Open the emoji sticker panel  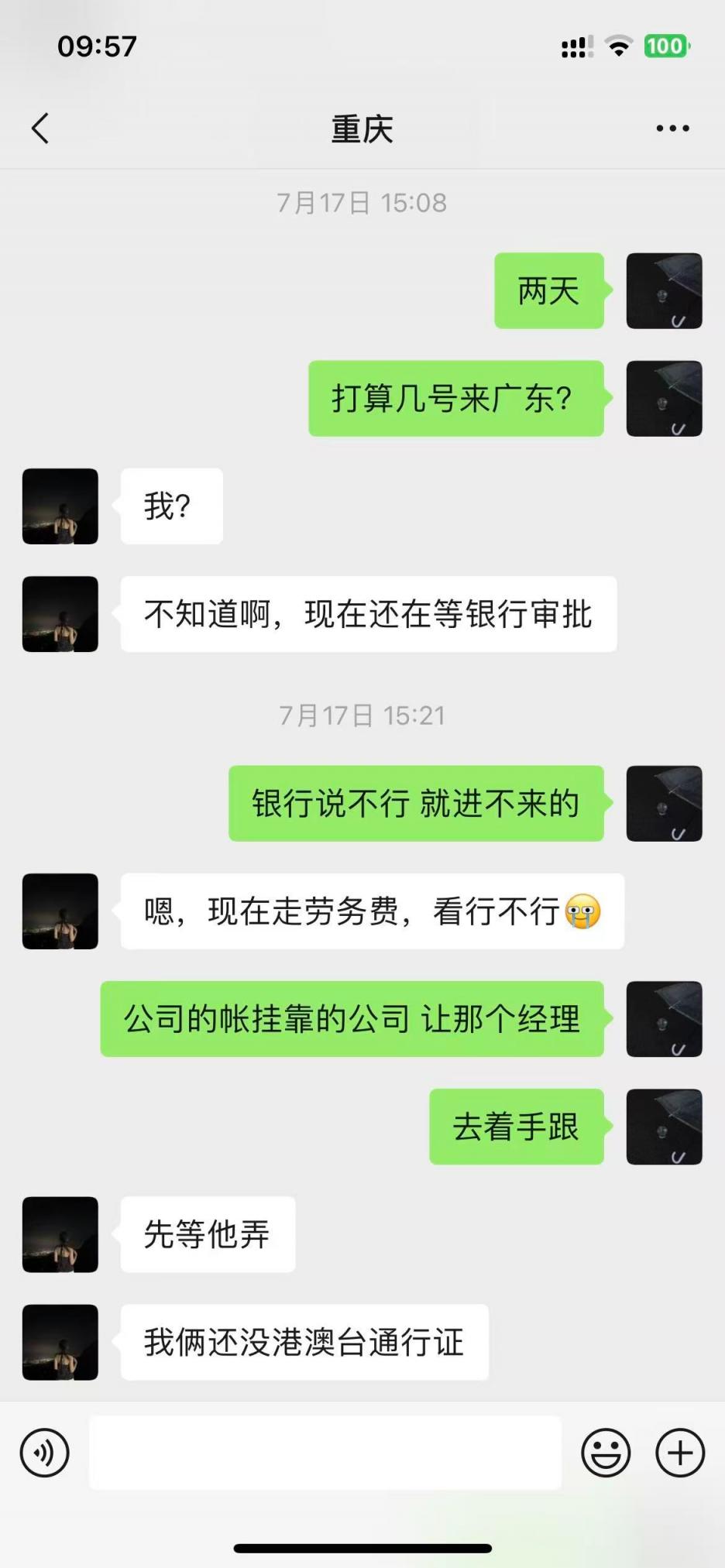pyautogui.click(x=606, y=1453)
